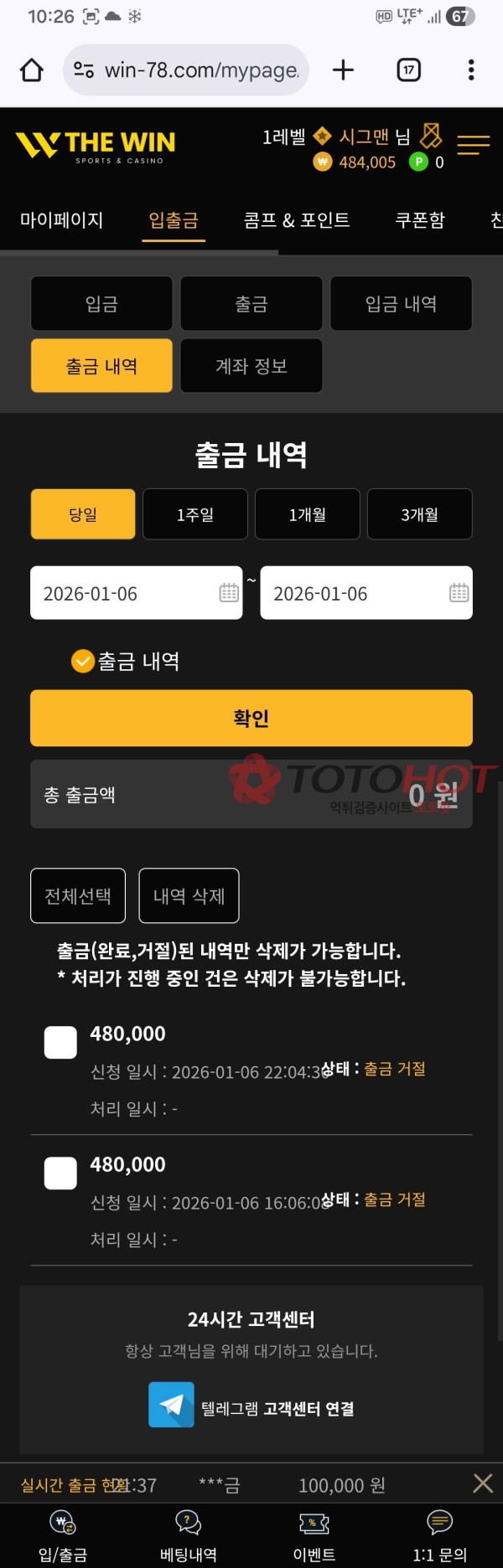The image size is (503, 1568).
Task: Go to the 입금 section
Action: [101, 303]
